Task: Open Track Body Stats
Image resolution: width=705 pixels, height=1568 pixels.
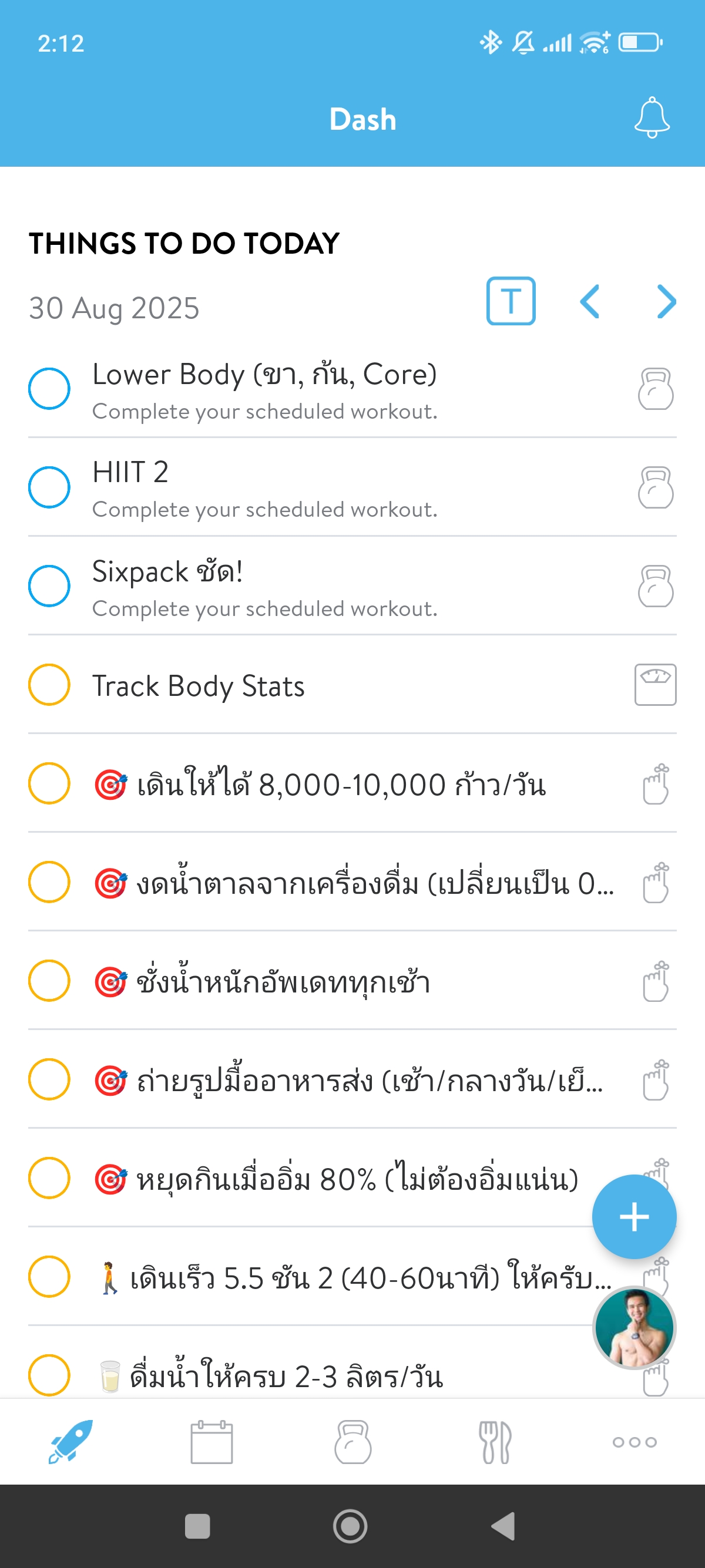Action: (x=352, y=685)
